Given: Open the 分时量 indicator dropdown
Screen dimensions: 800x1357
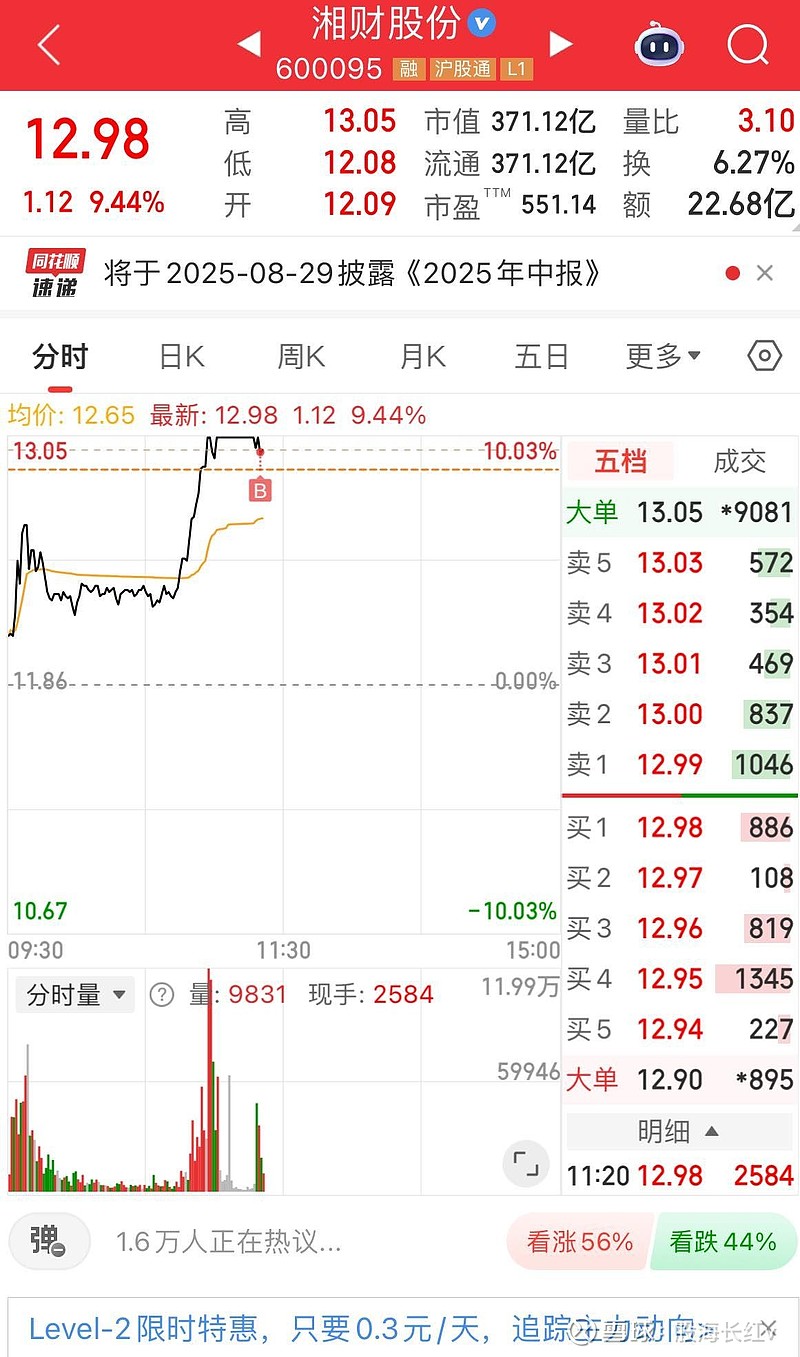Looking at the screenshot, I should coord(76,995).
